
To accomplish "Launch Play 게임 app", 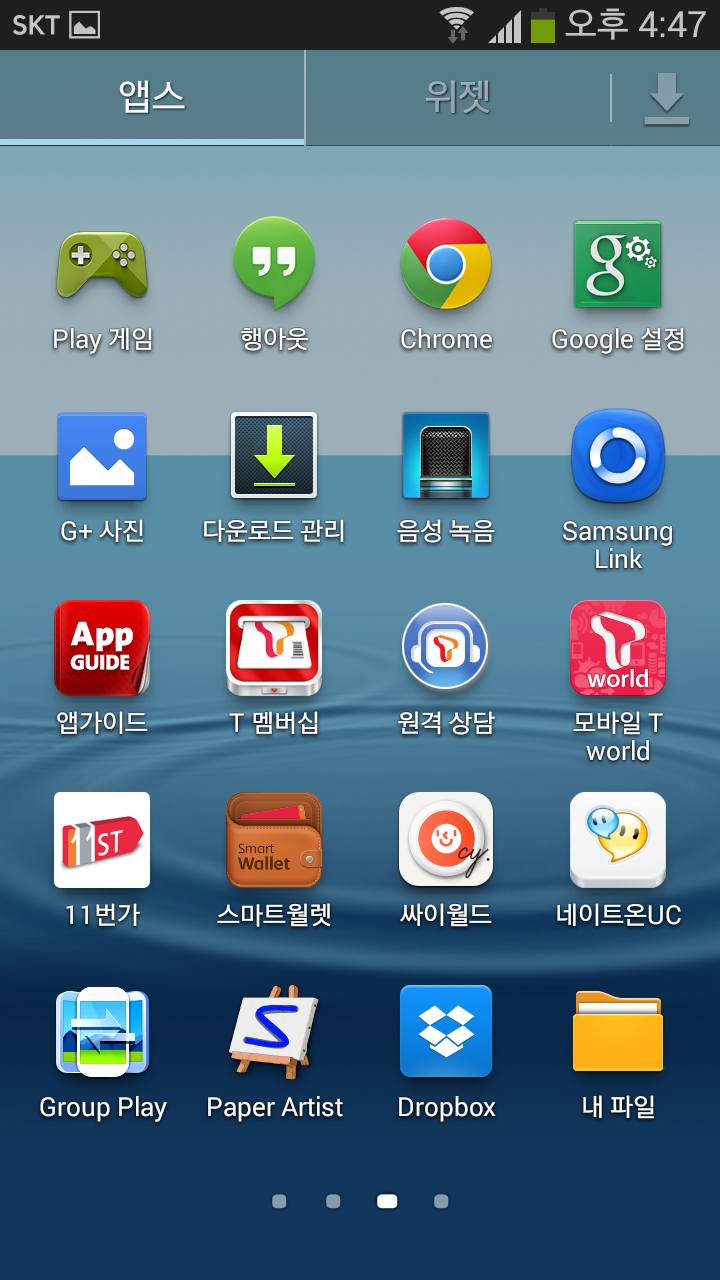I will coord(102,265).
